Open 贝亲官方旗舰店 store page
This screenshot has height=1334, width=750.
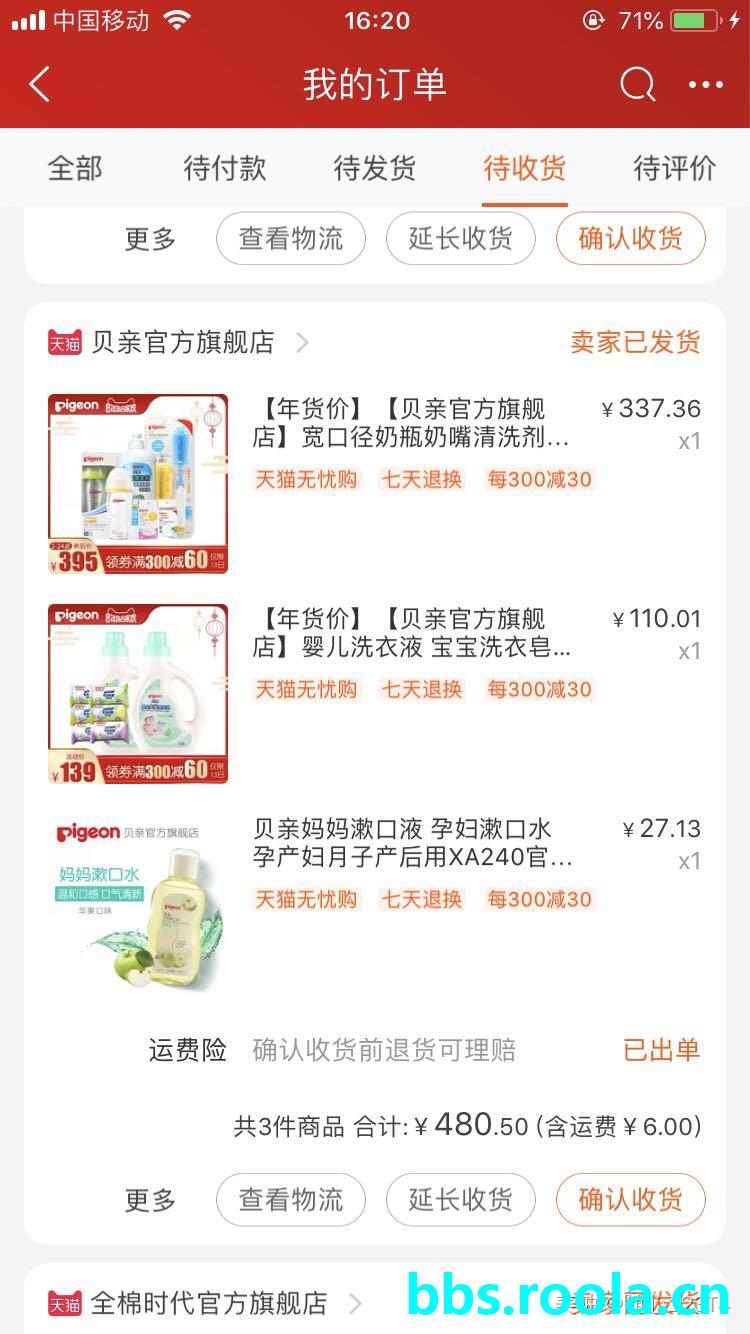[x=182, y=343]
